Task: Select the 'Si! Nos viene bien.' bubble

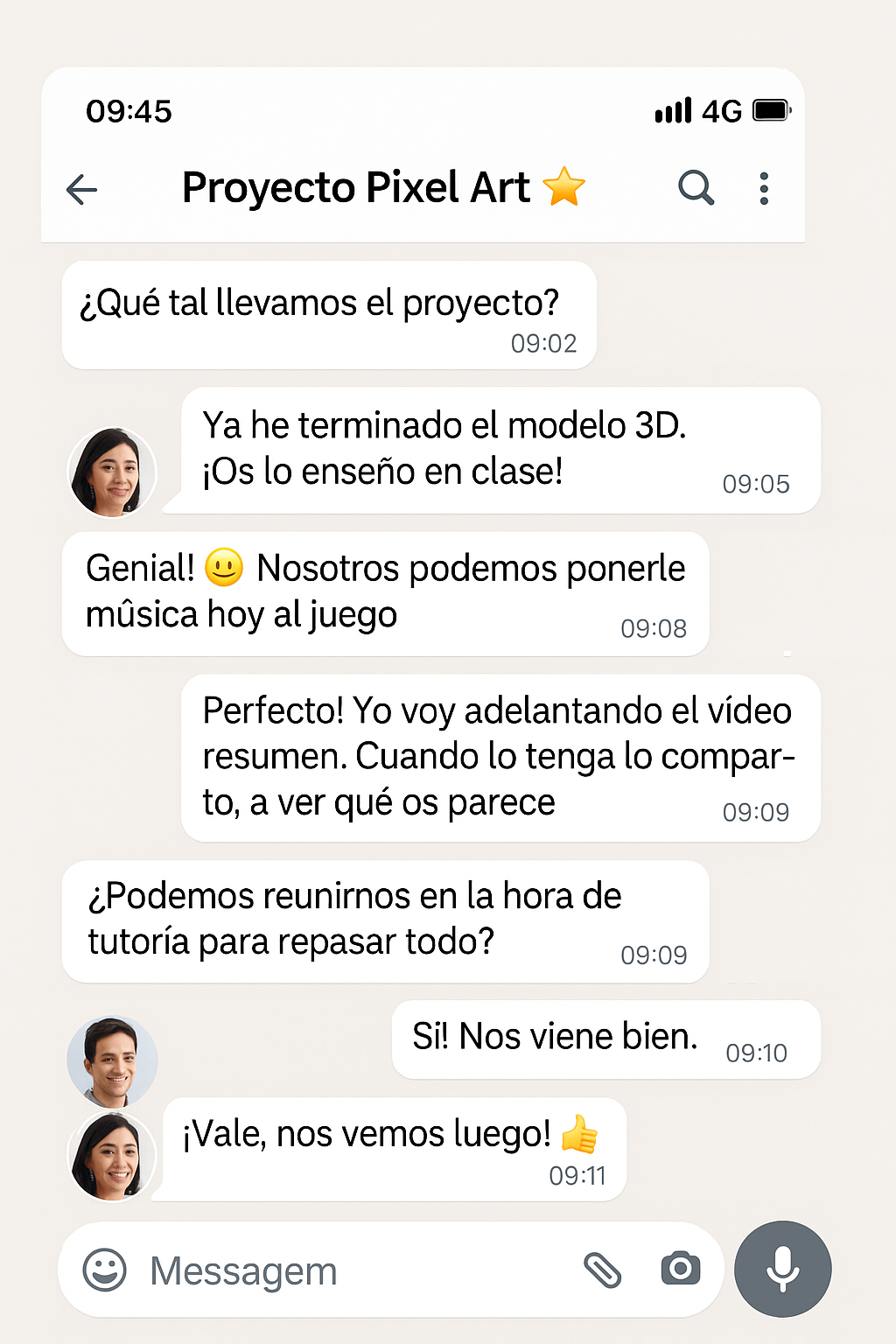Action: pos(605,1039)
